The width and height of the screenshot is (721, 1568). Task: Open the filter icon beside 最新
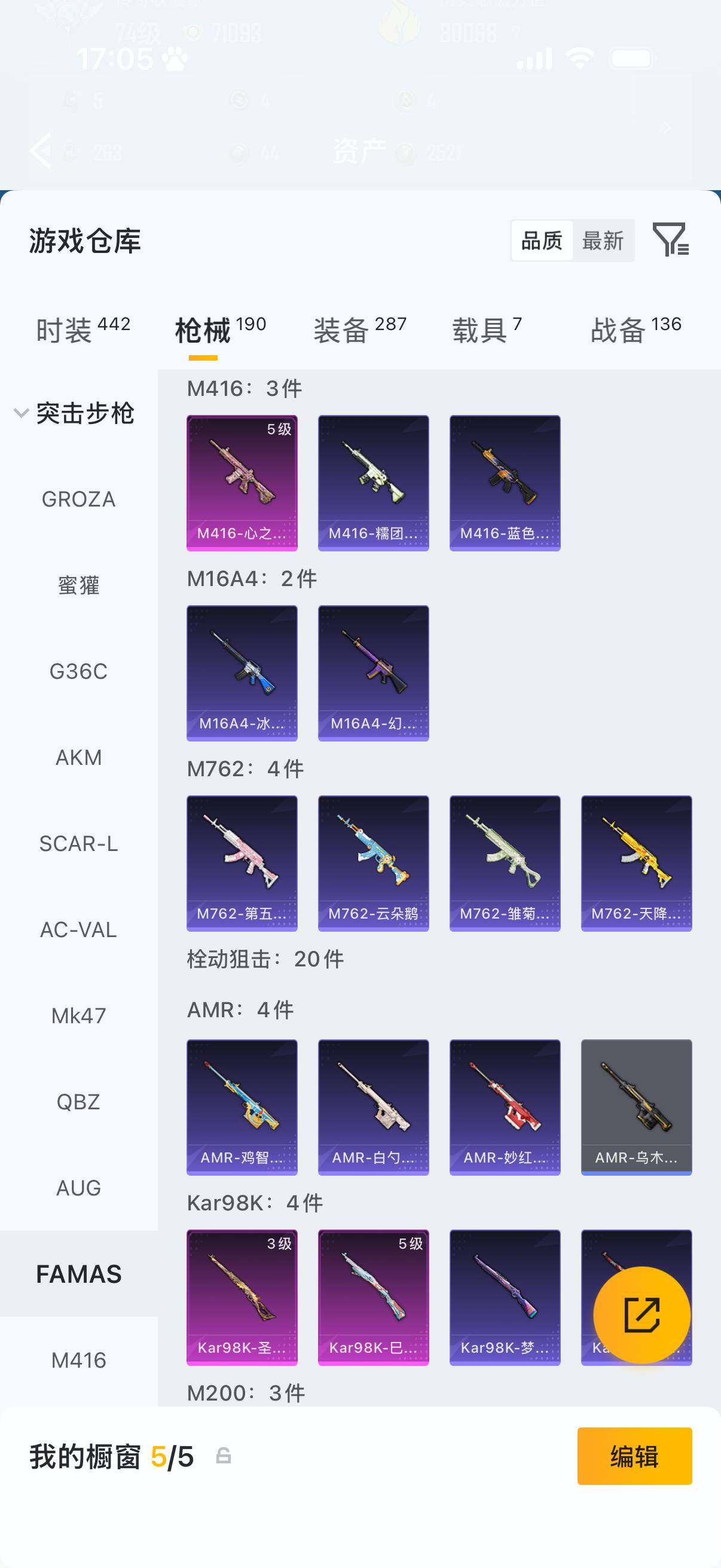tap(671, 239)
